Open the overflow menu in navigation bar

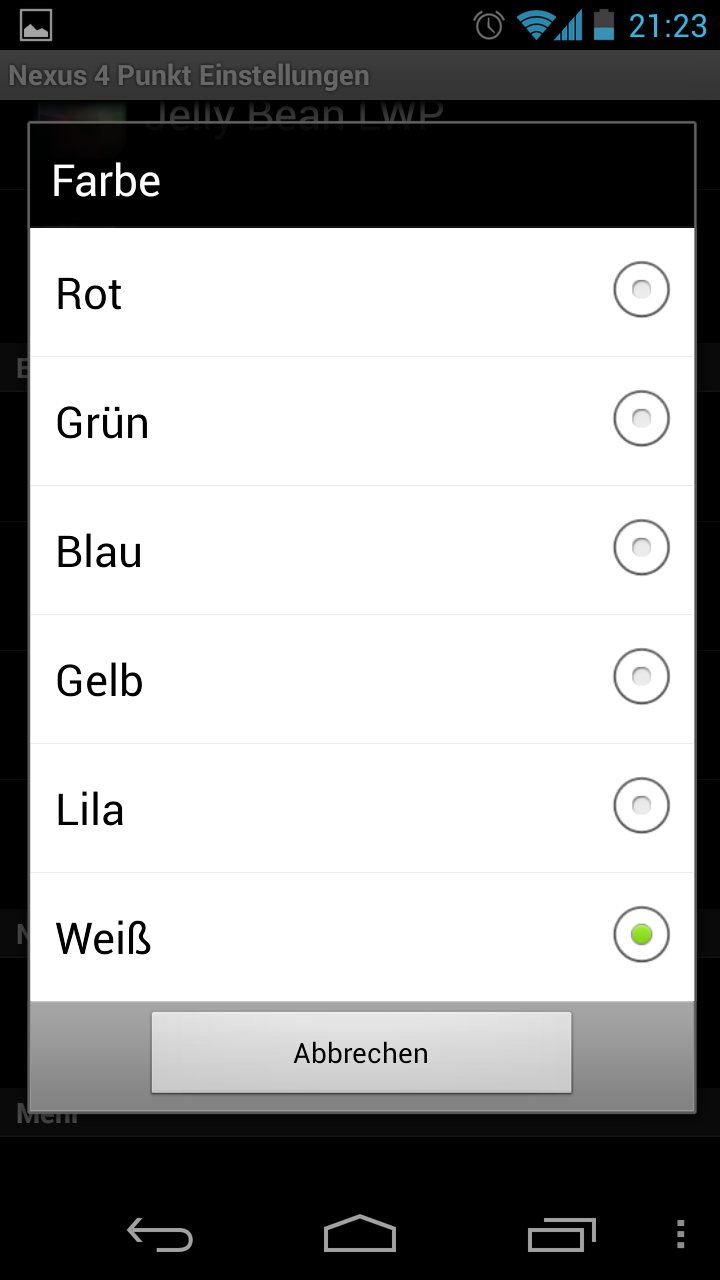[x=680, y=1235]
